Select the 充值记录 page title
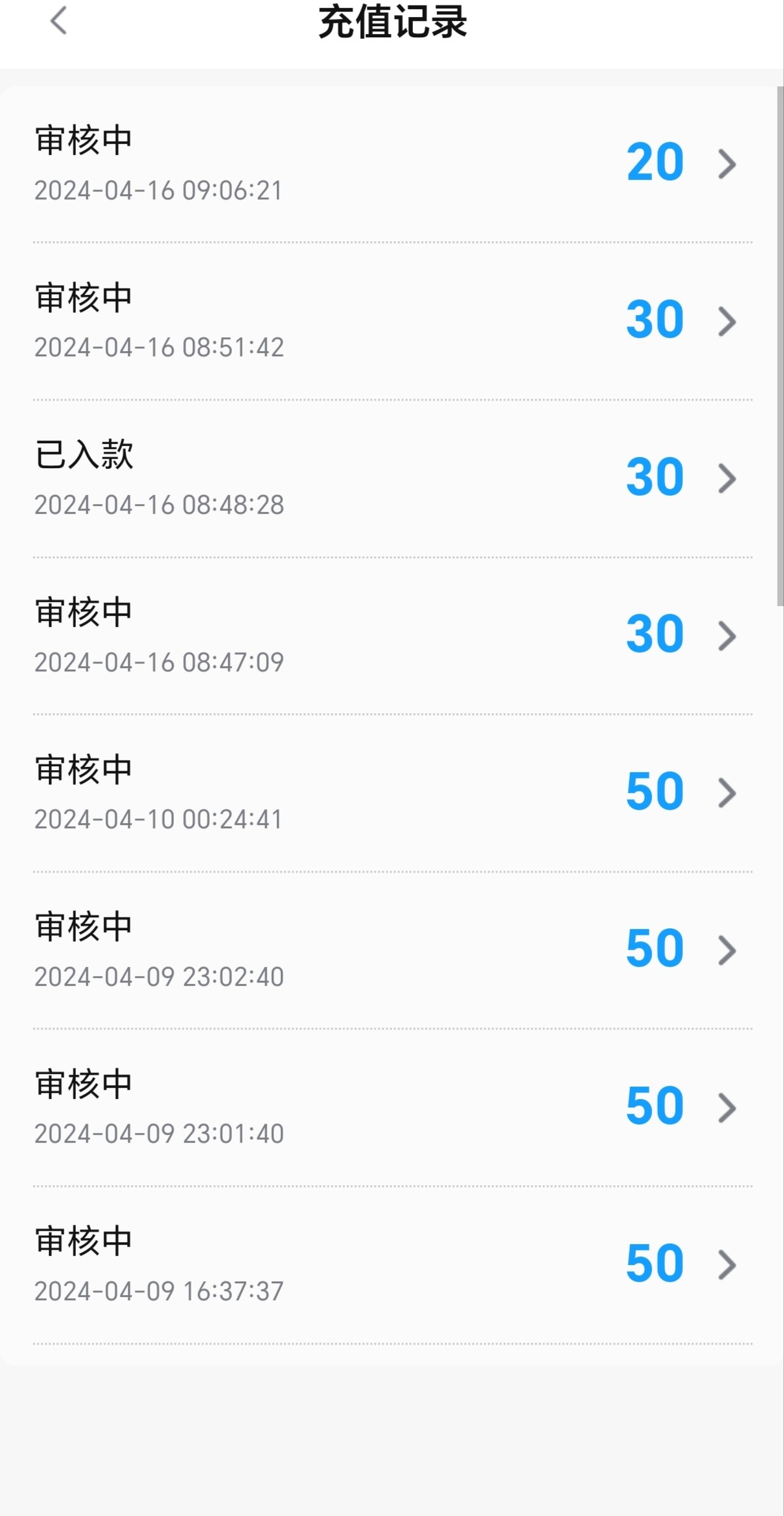 pos(392,22)
